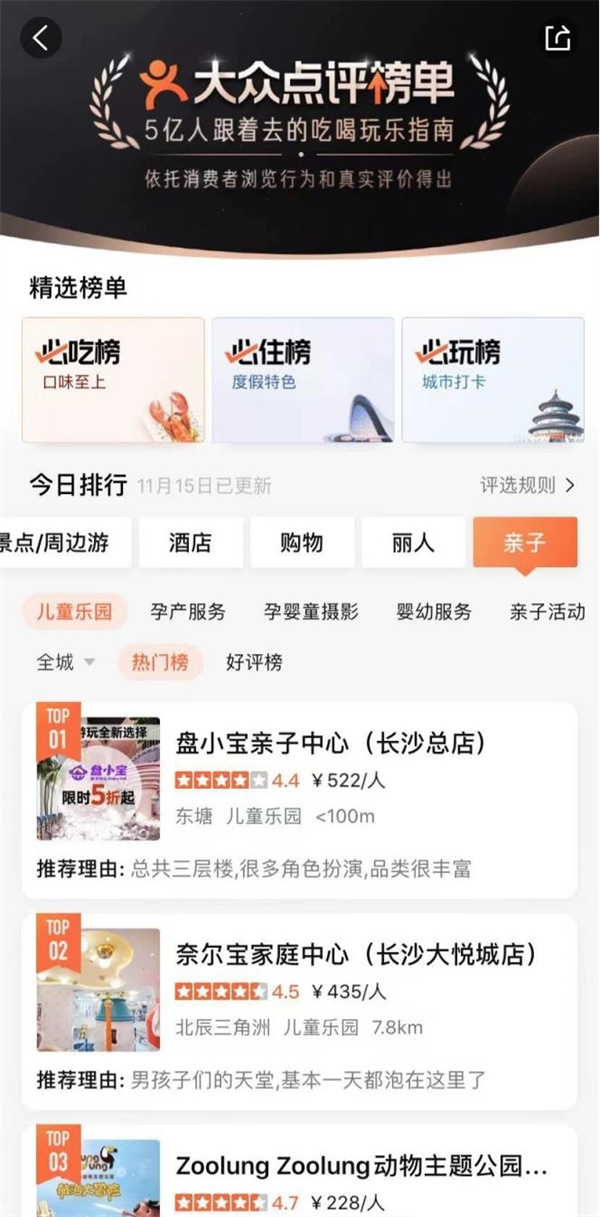Select the 孕产服务 subcategory
Viewport: 600px width, 1217px height.
click(188, 611)
